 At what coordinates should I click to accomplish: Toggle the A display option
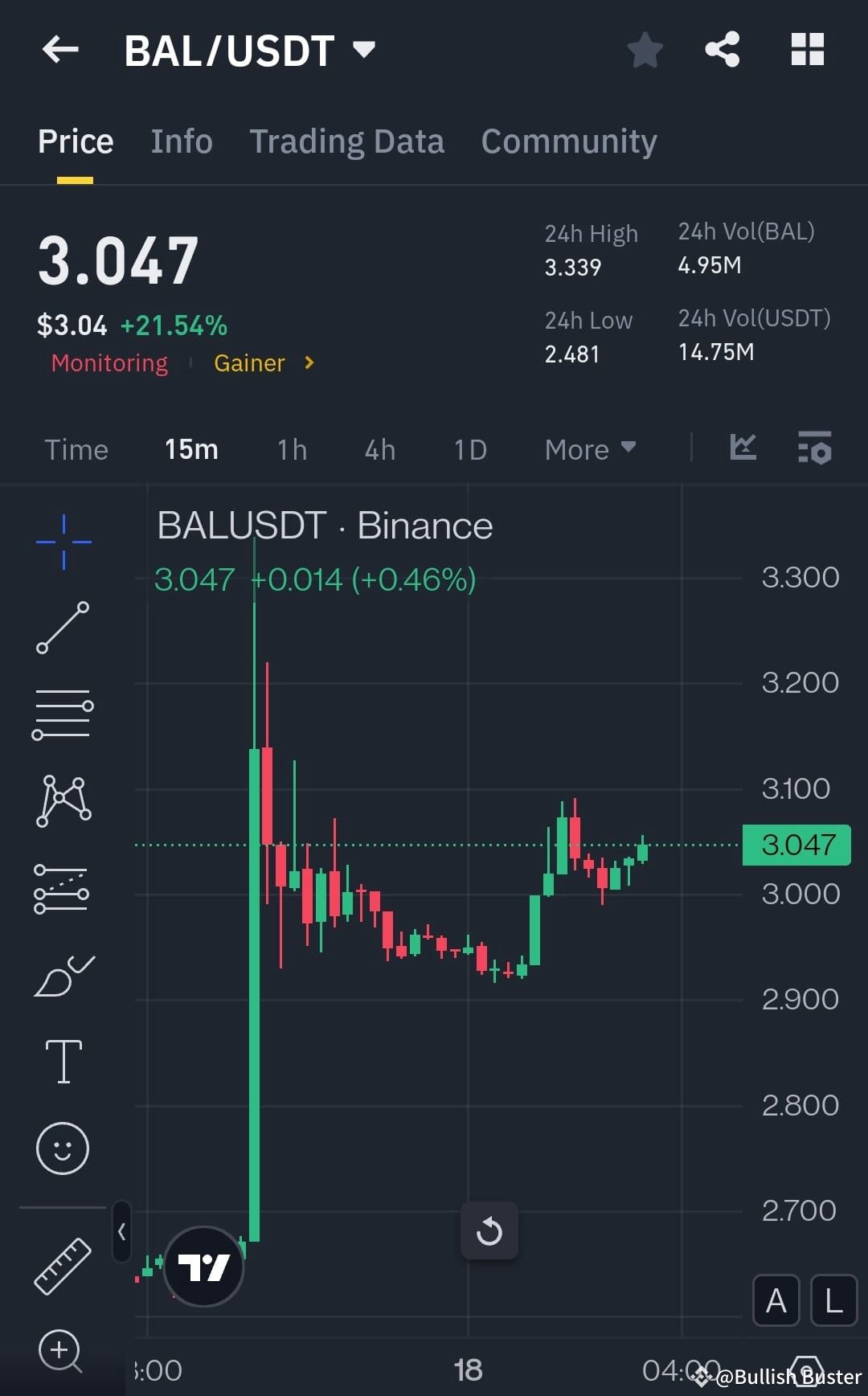coord(776,1300)
